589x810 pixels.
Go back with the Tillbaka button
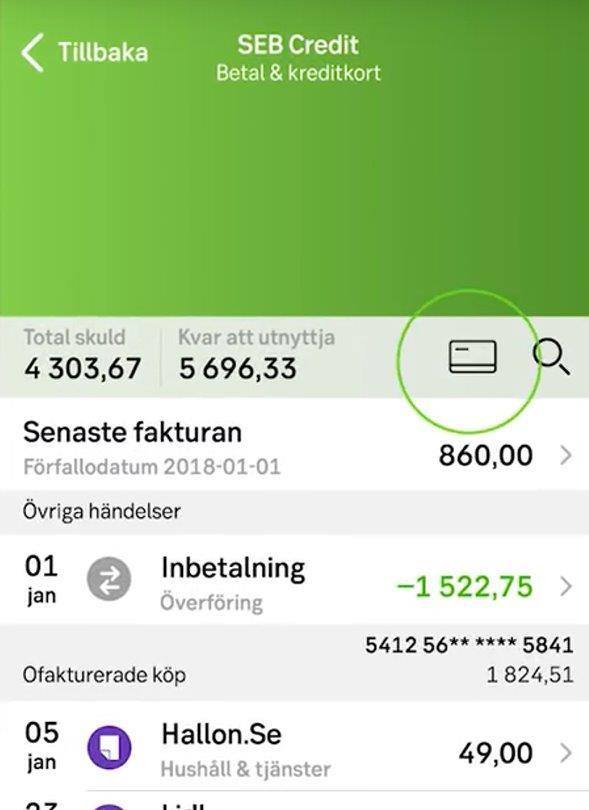click(x=85, y=52)
